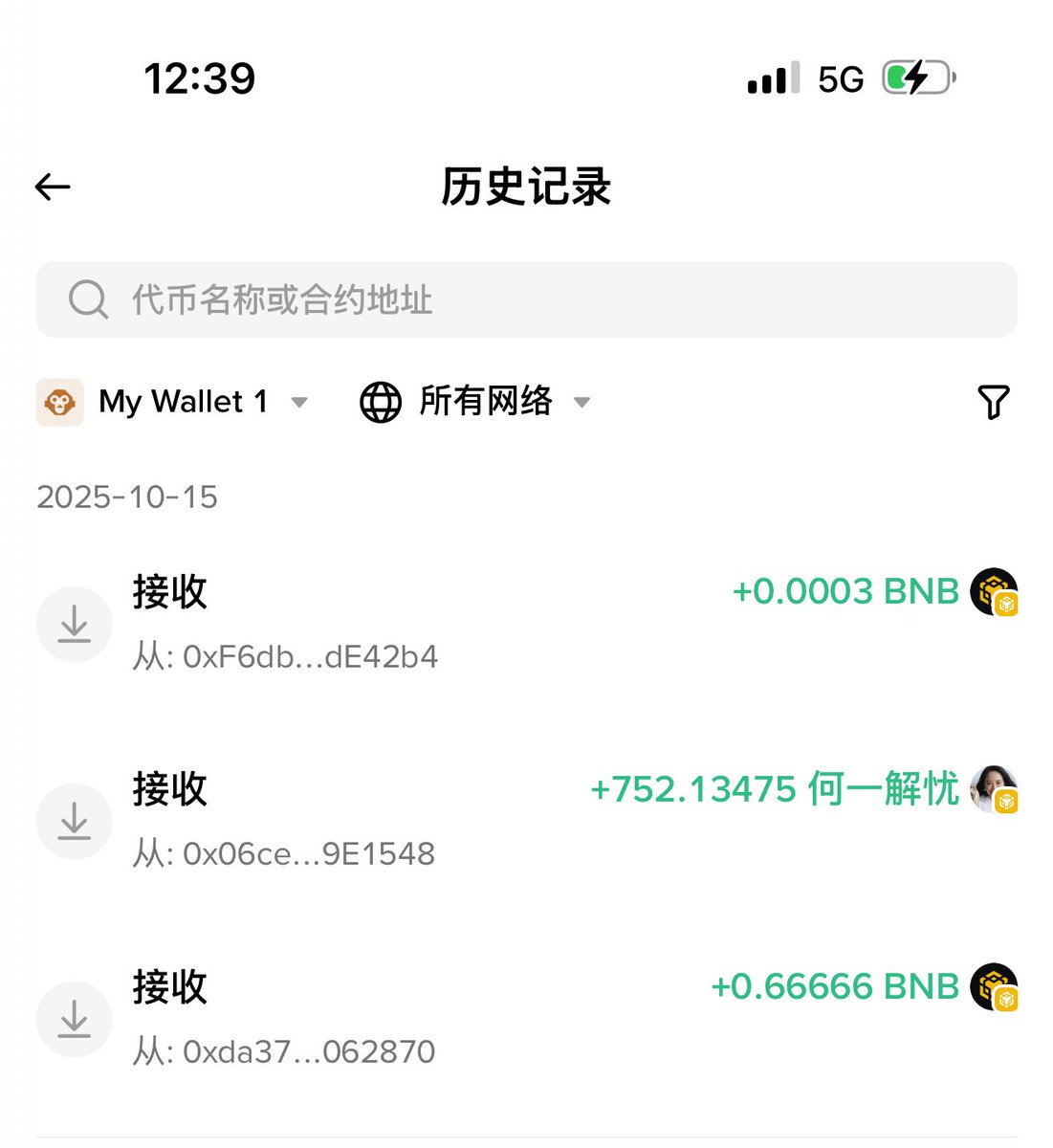
Task: View the +752.13475 何一解忧 transaction
Action: click(526, 820)
